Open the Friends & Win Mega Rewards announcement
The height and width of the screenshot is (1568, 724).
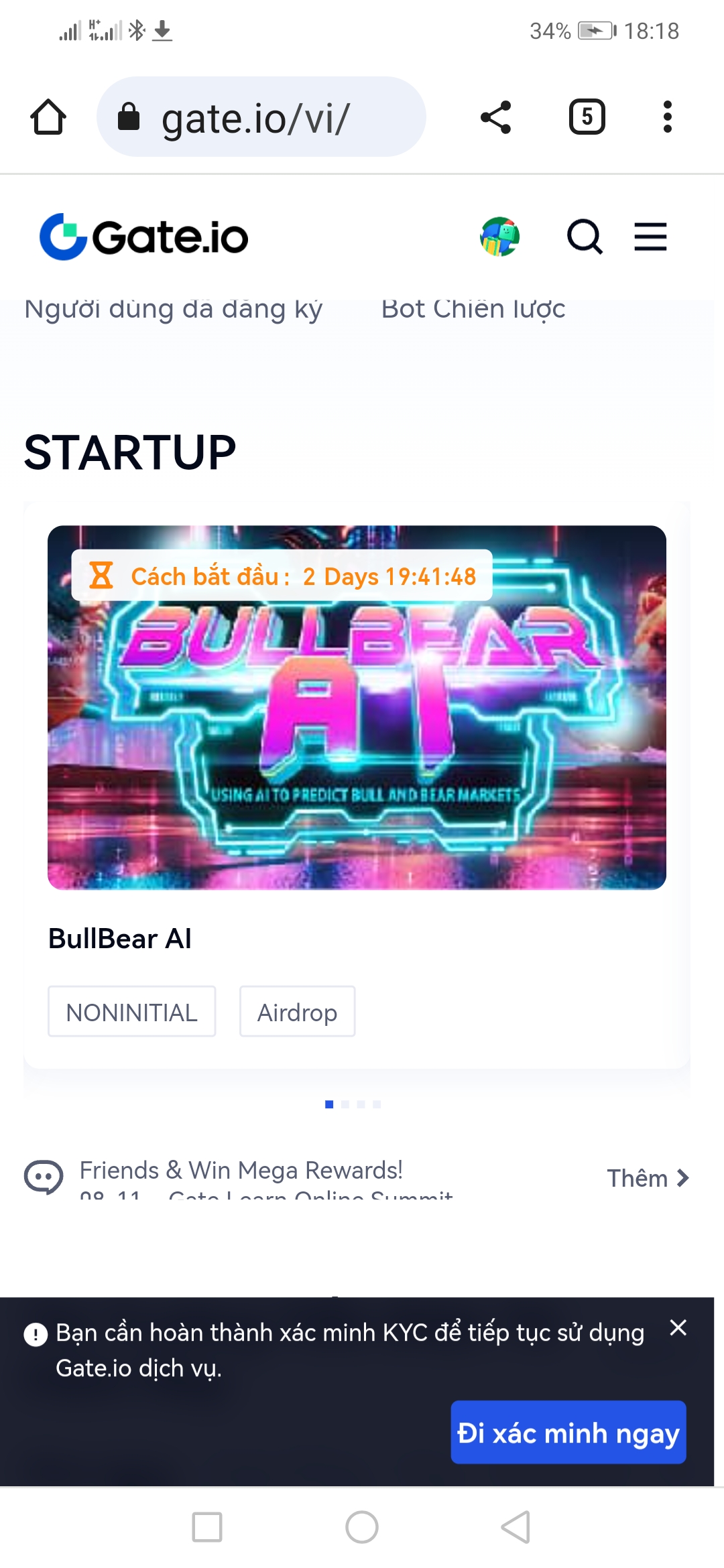[x=241, y=1171]
